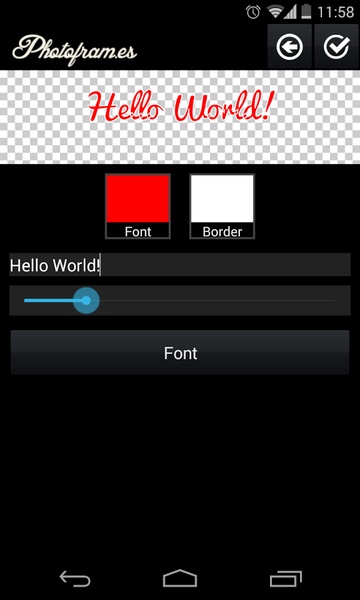
Task: Tap the system home button
Action: [x=180, y=578]
